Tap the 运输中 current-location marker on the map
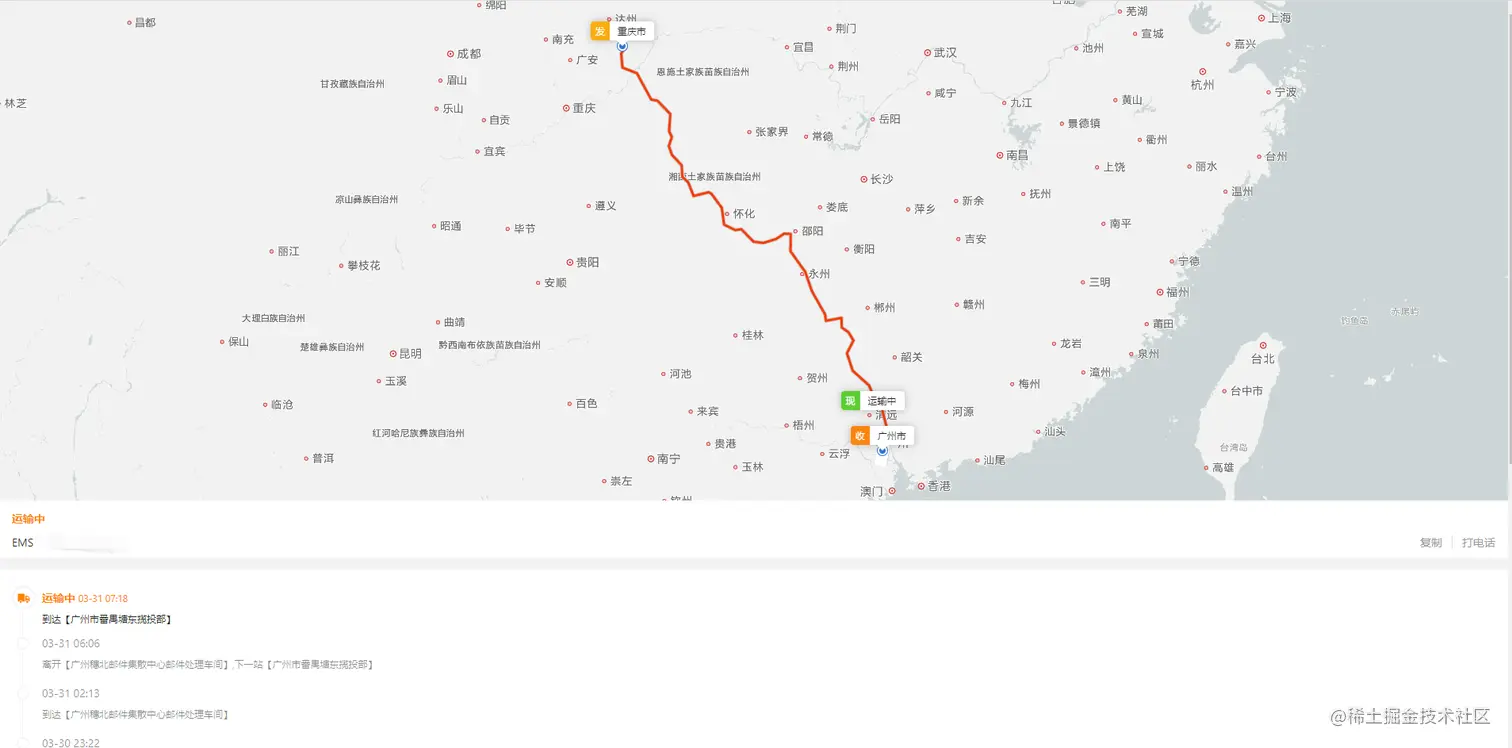 click(873, 401)
